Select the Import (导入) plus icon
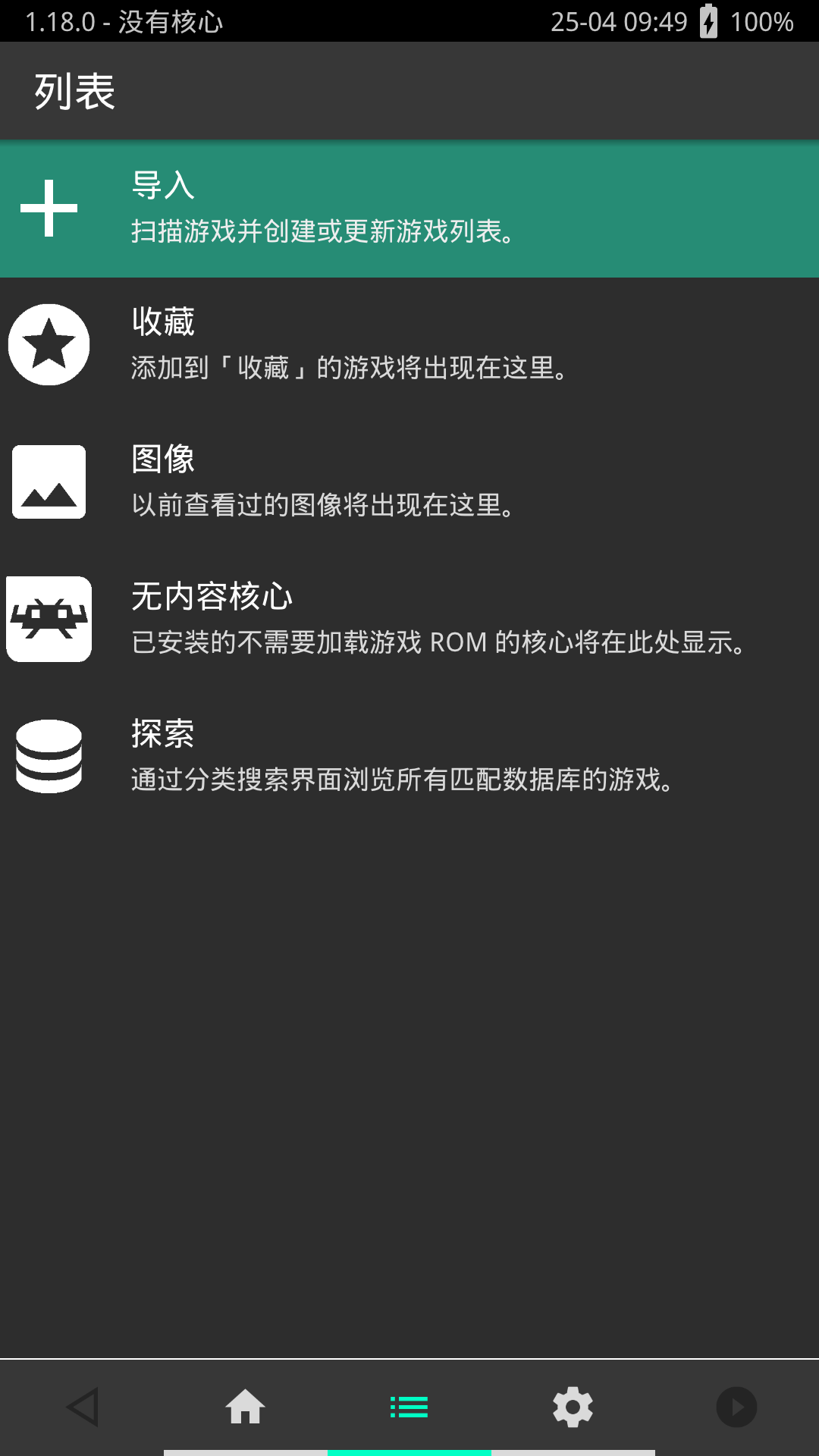The width and height of the screenshot is (819, 1456). click(x=48, y=209)
